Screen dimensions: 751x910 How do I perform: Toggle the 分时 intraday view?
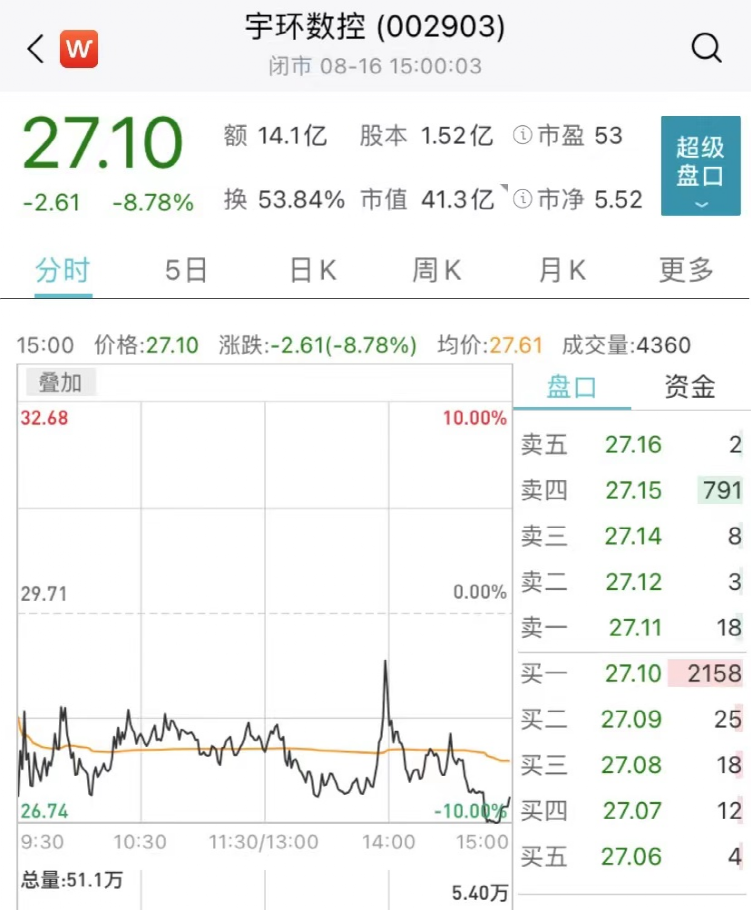click(62, 269)
